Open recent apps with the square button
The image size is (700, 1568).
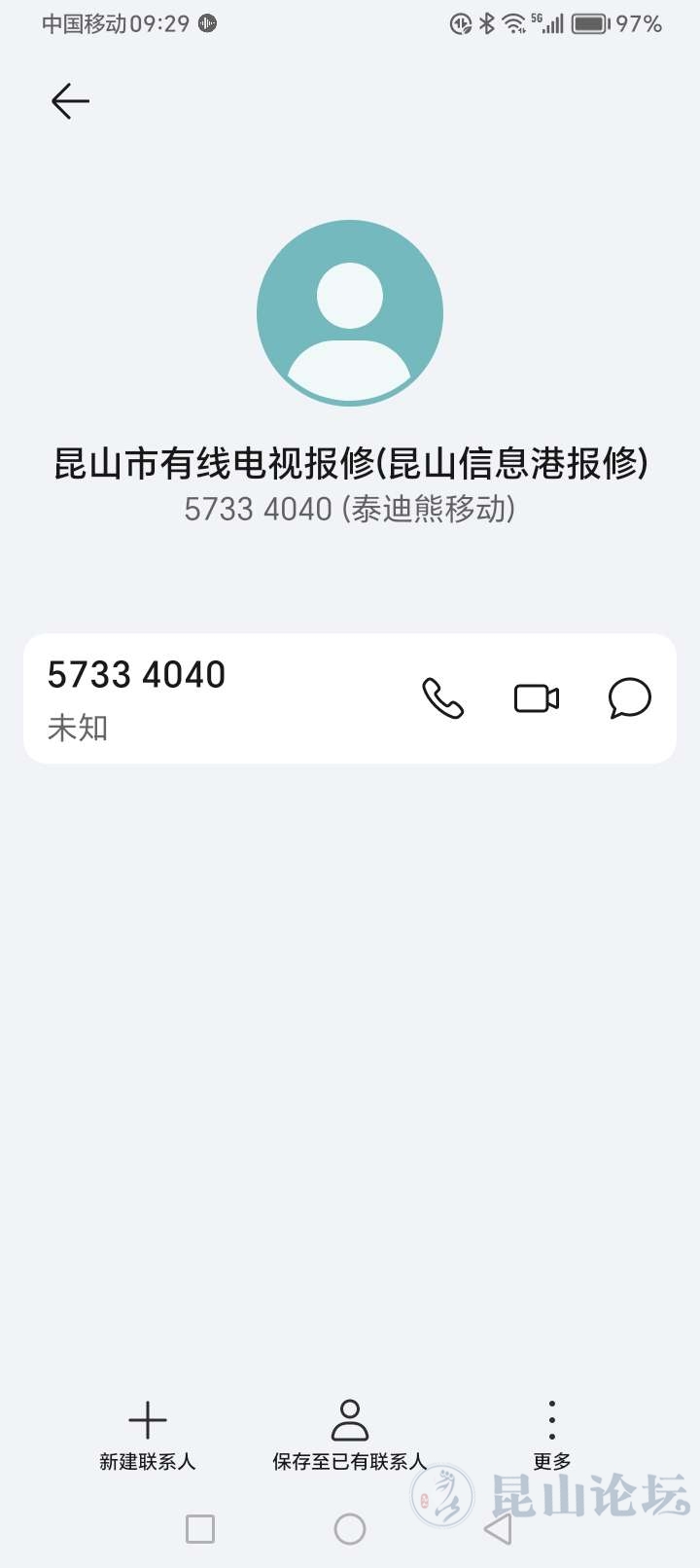click(x=200, y=1529)
